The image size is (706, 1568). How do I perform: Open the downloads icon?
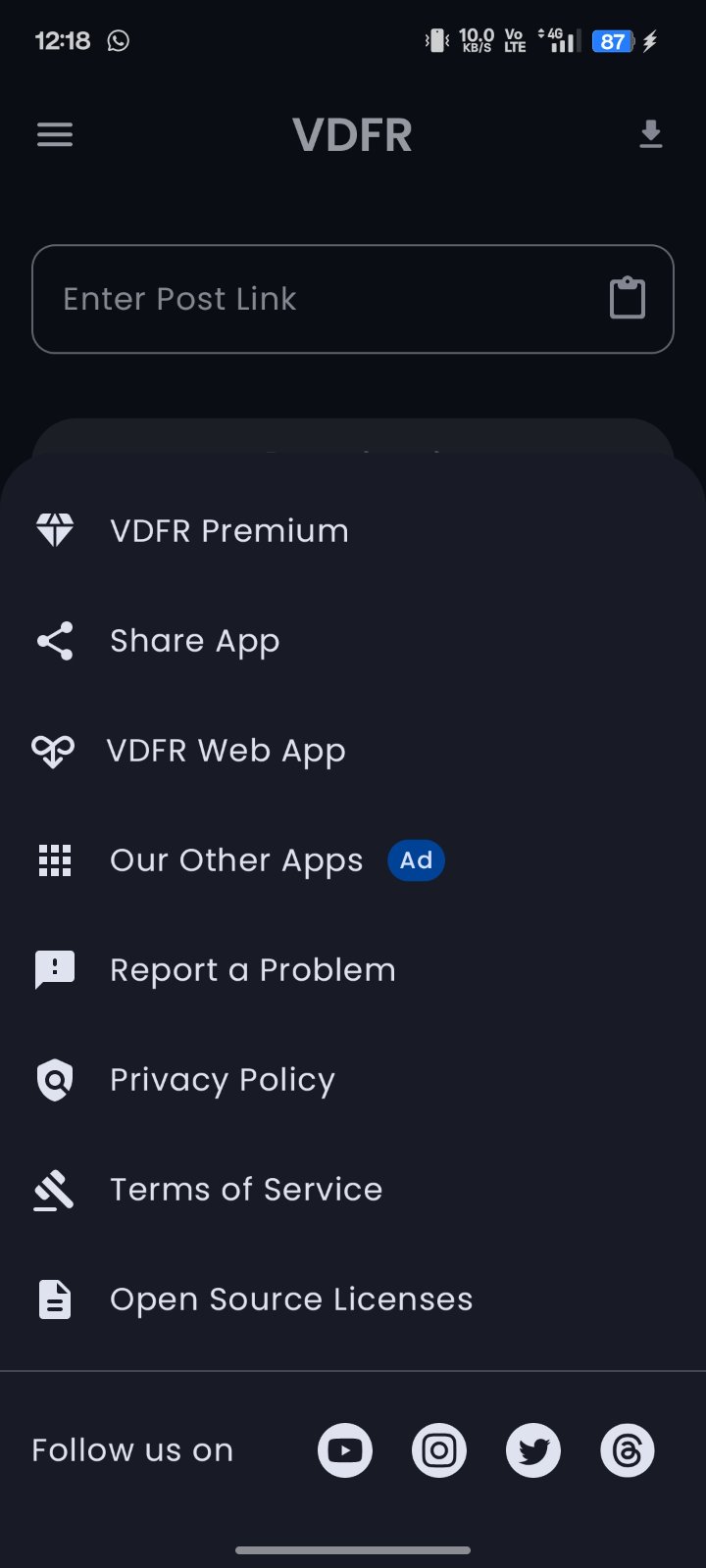click(x=651, y=134)
